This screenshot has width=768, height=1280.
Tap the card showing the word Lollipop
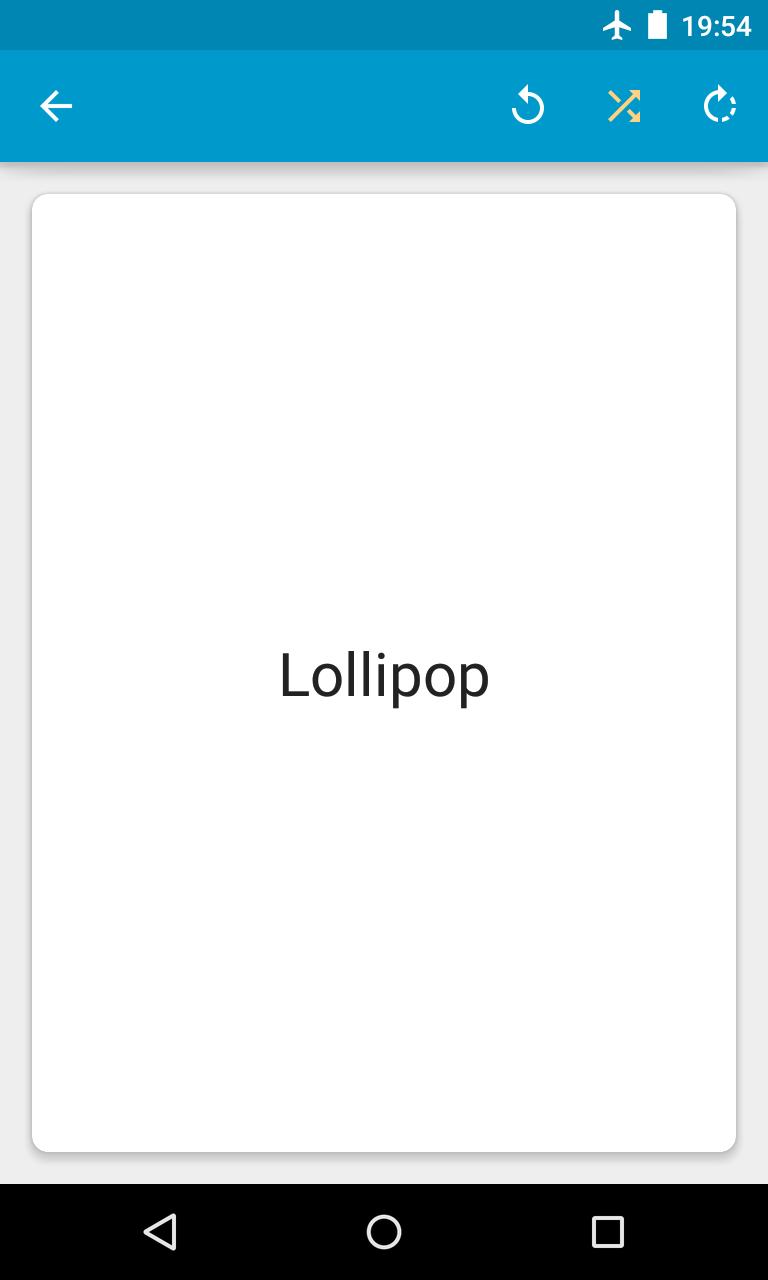384,675
